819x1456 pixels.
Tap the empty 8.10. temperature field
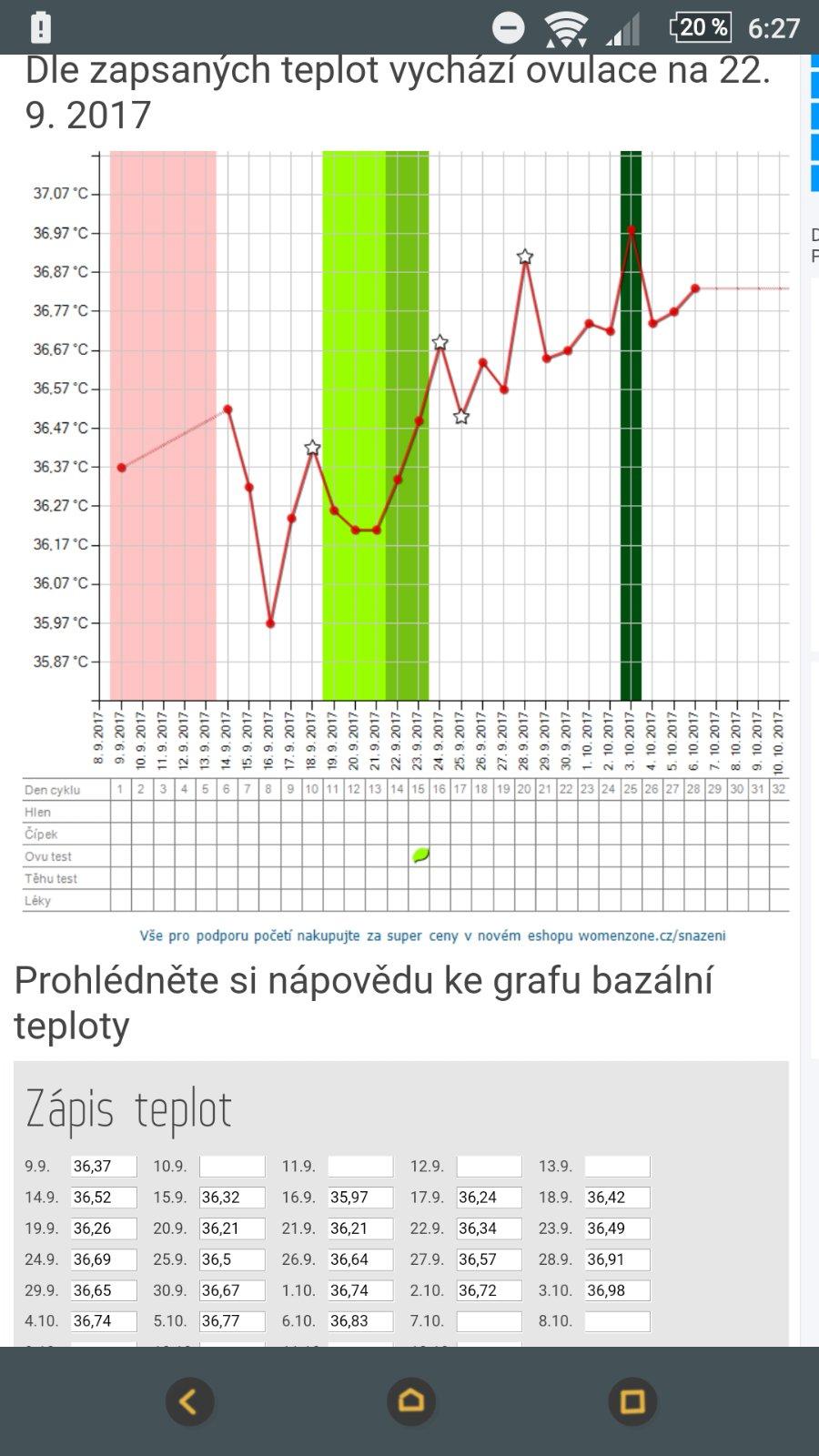pos(617,1321)
